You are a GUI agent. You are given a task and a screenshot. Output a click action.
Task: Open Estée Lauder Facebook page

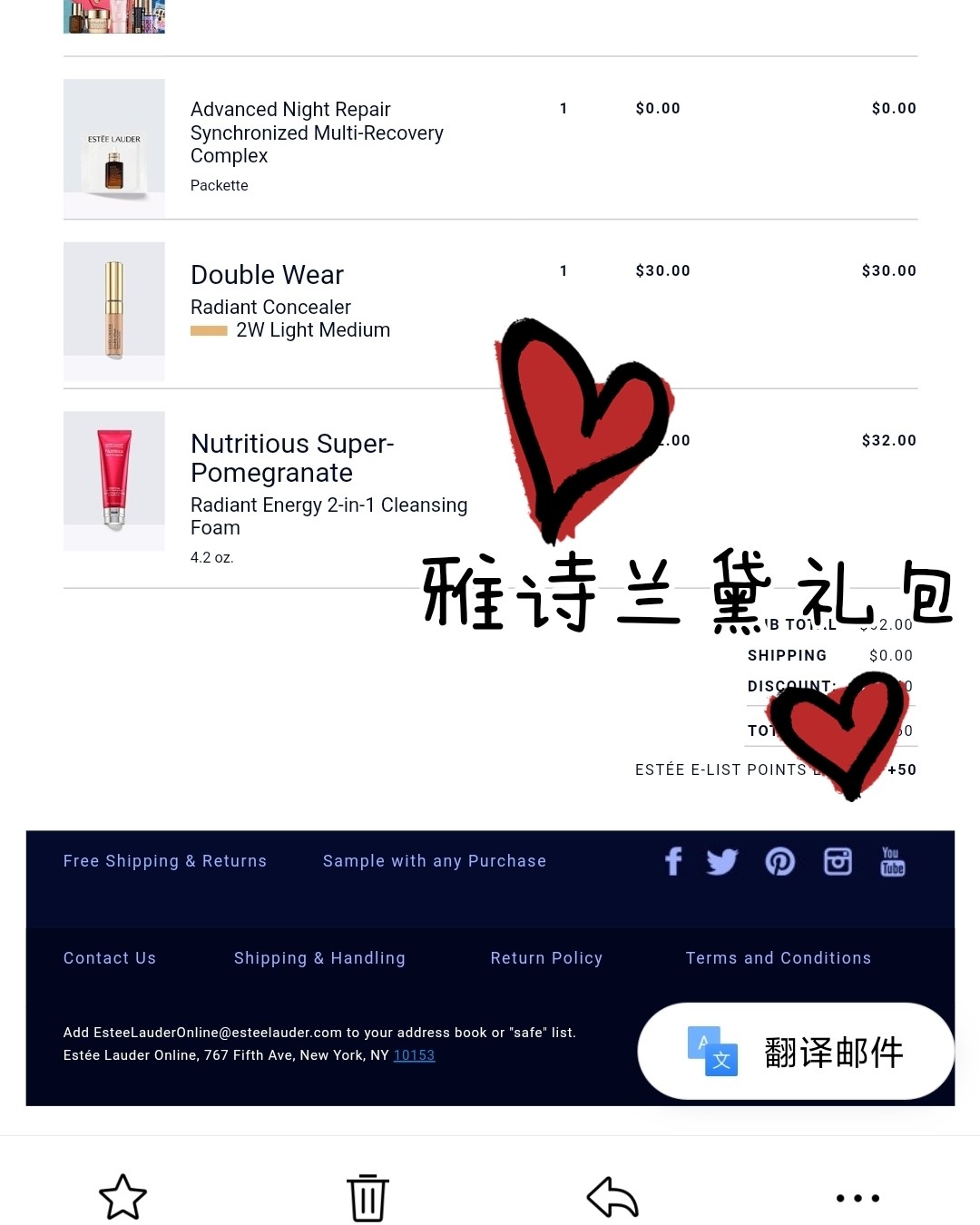point(672,861)
